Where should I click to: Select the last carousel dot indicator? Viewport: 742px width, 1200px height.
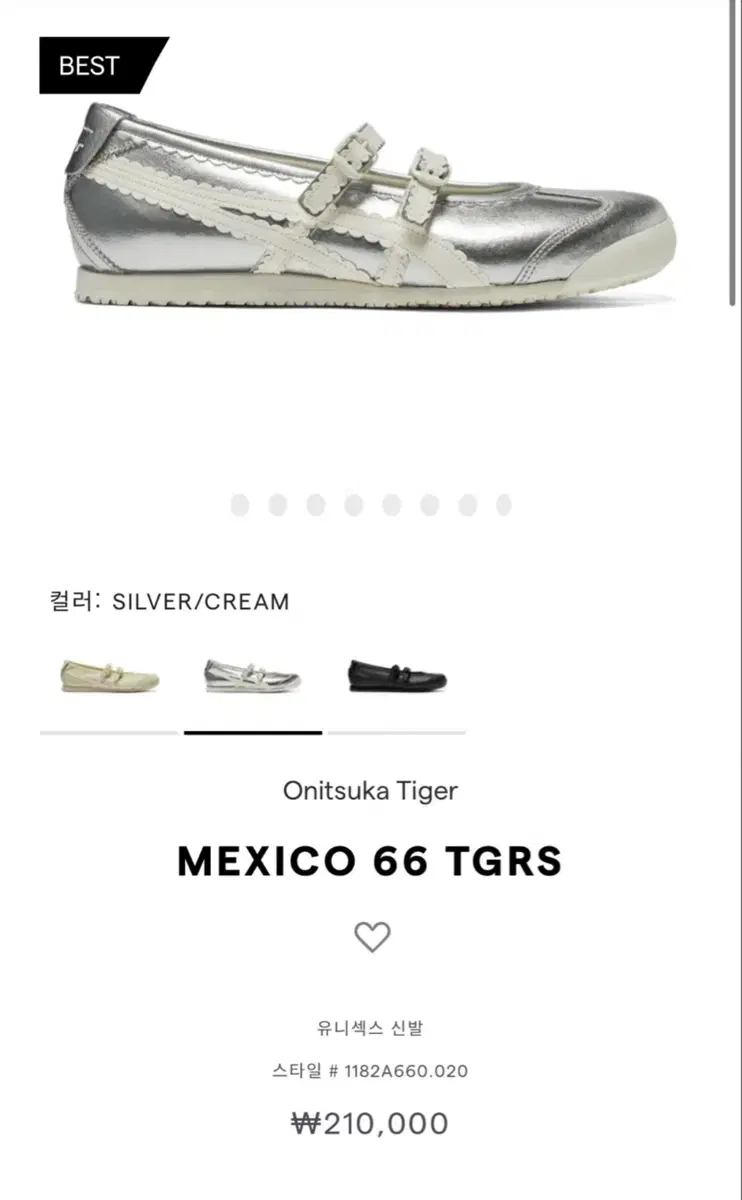click(x=504, y=503)
